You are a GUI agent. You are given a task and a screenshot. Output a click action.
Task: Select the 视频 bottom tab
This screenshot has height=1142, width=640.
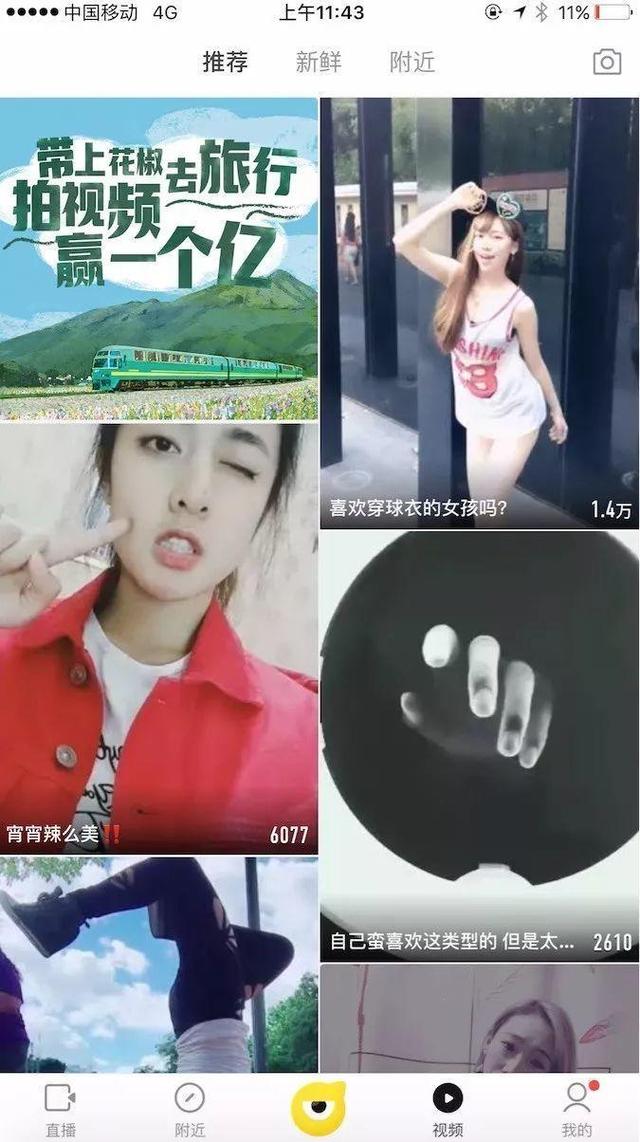(x=447, y=1108)
